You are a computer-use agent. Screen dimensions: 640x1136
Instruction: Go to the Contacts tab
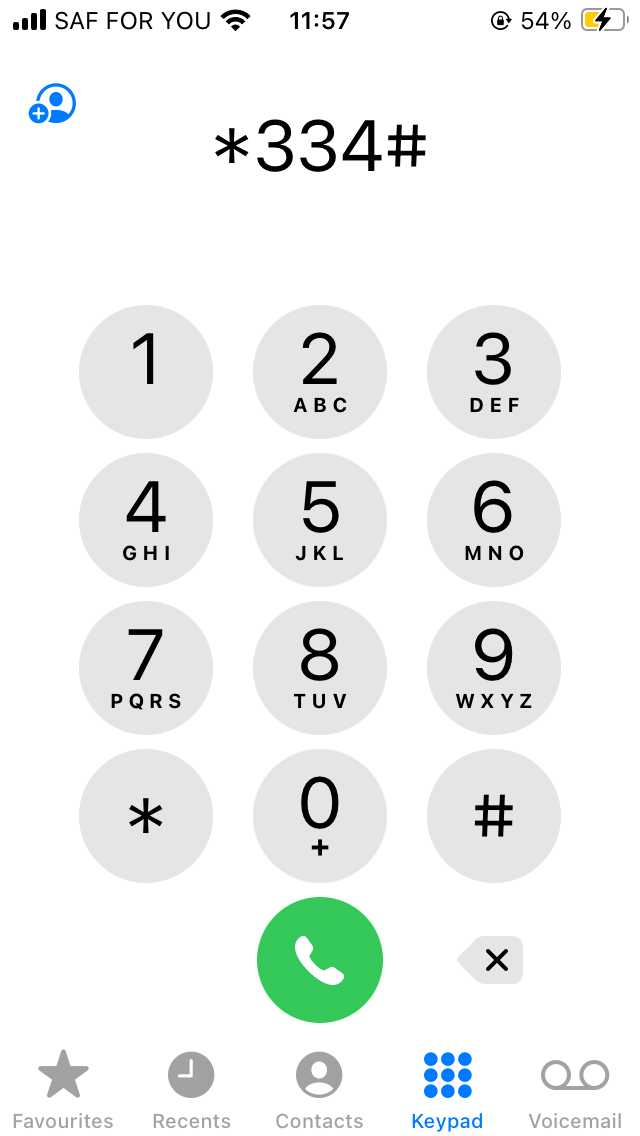pyautogui.click(x=319, y=1090)
